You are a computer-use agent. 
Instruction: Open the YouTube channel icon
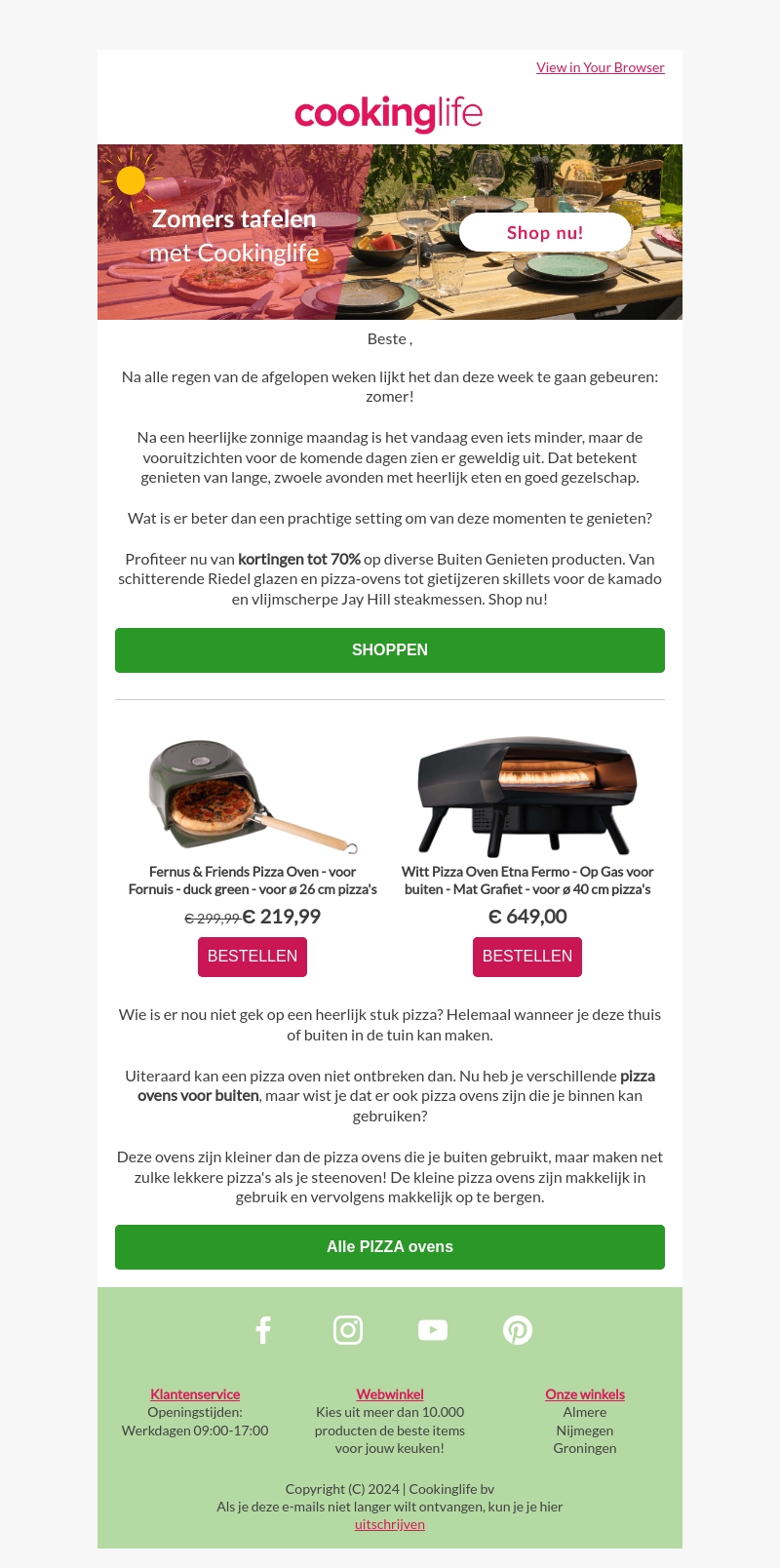point(433,1330)
